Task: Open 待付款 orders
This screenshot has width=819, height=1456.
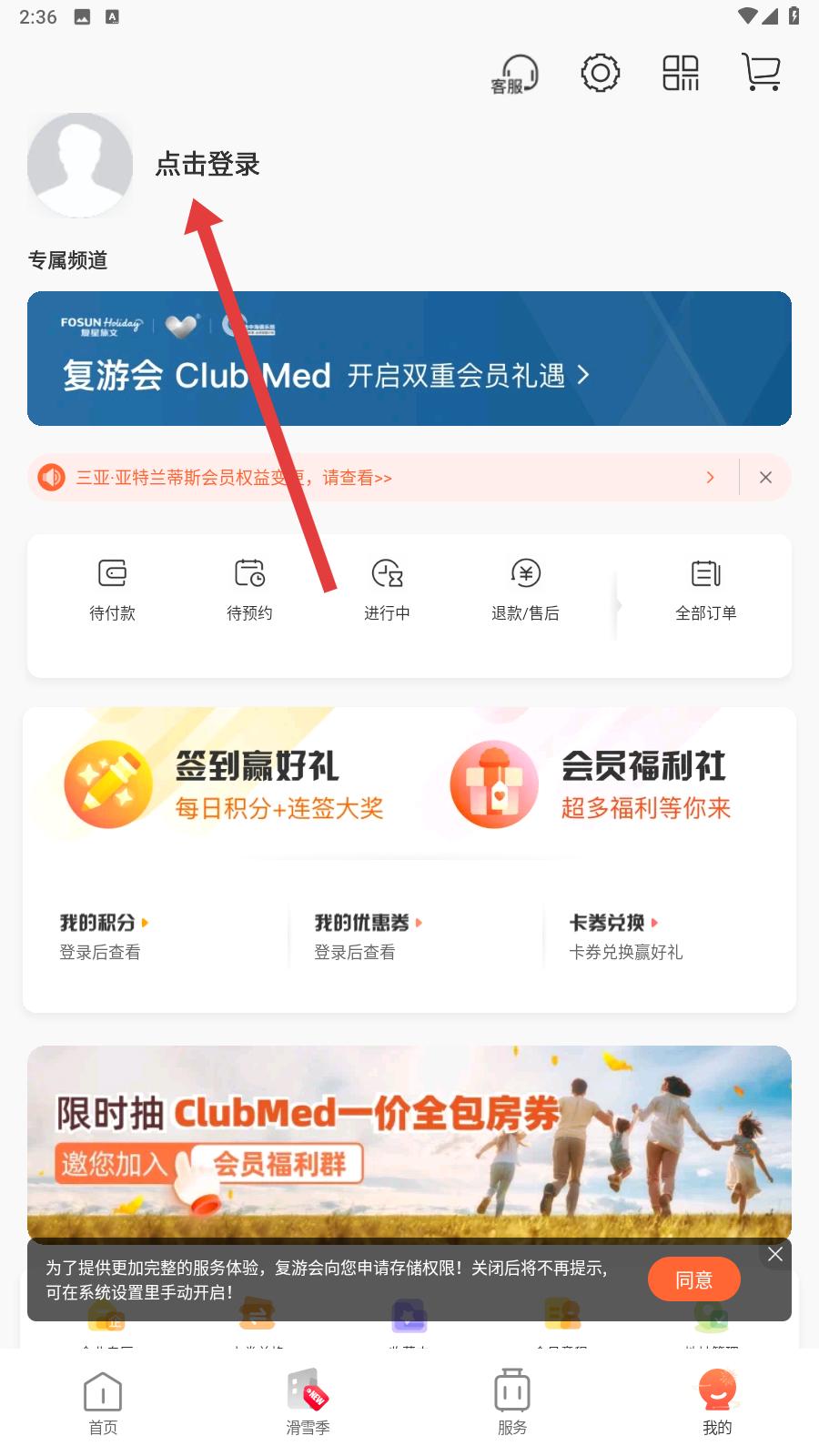Action: (112, 591)
